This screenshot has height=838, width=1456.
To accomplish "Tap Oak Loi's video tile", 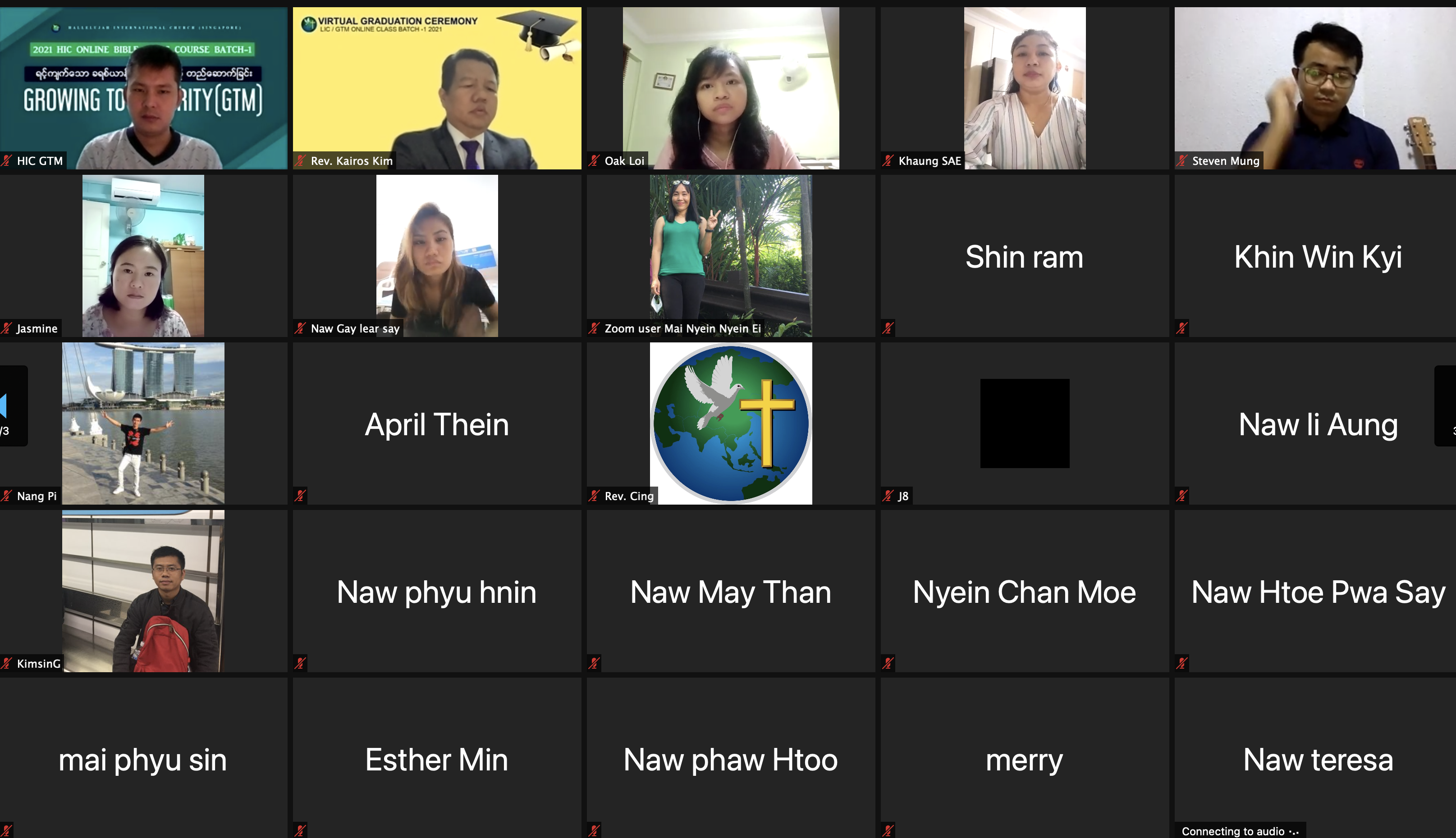I will pos(731,88).
